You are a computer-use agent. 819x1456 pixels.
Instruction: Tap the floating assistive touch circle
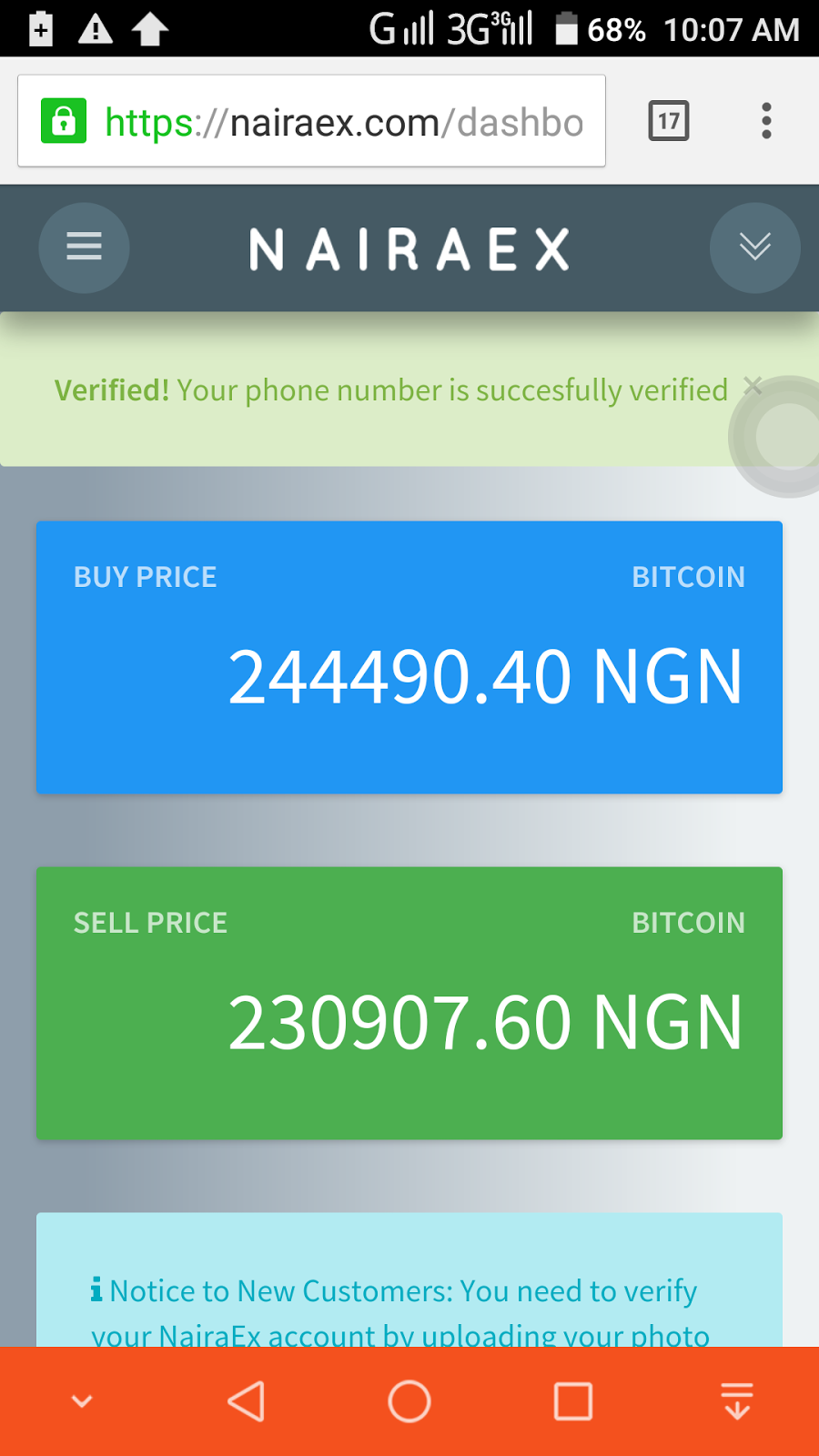coord(784,437)
